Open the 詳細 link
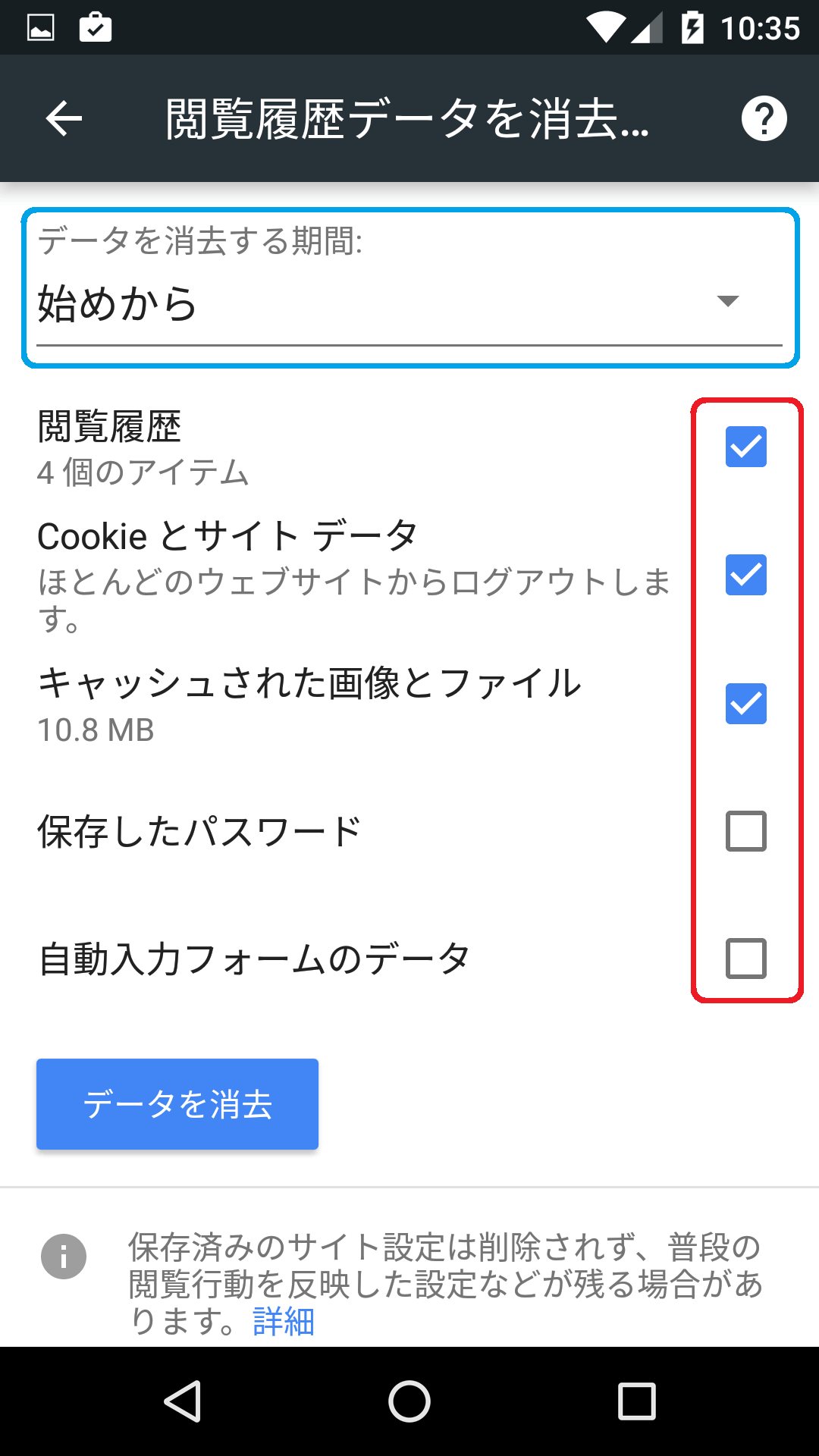This screenshot has width=819, height=1456. pos(284,1321)
